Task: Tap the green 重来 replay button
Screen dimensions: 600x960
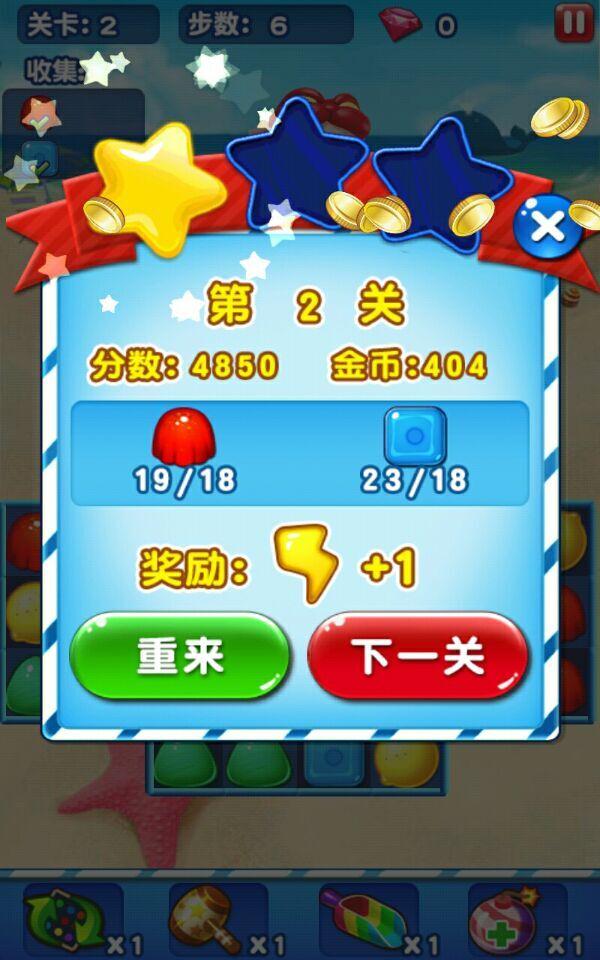Action: click(x=180, y=656)
